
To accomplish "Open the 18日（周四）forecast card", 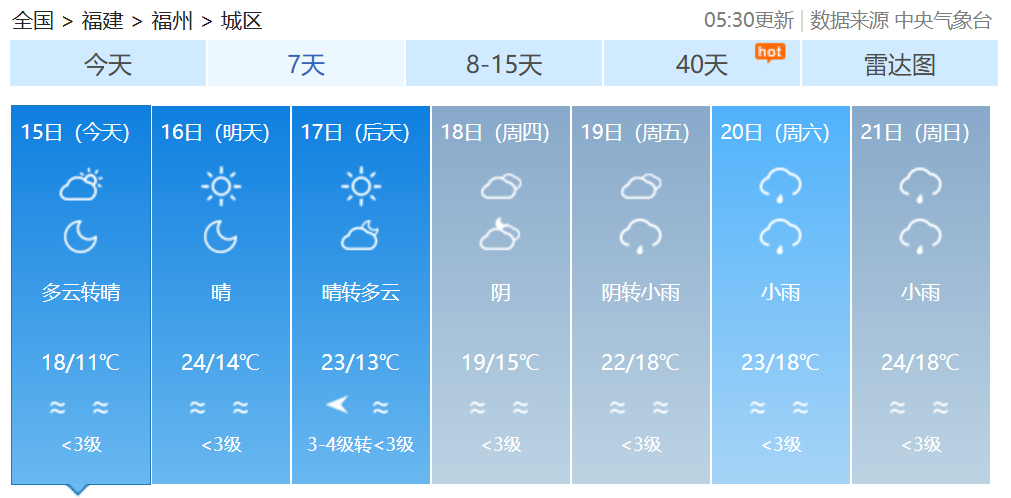I will point(501,295).
